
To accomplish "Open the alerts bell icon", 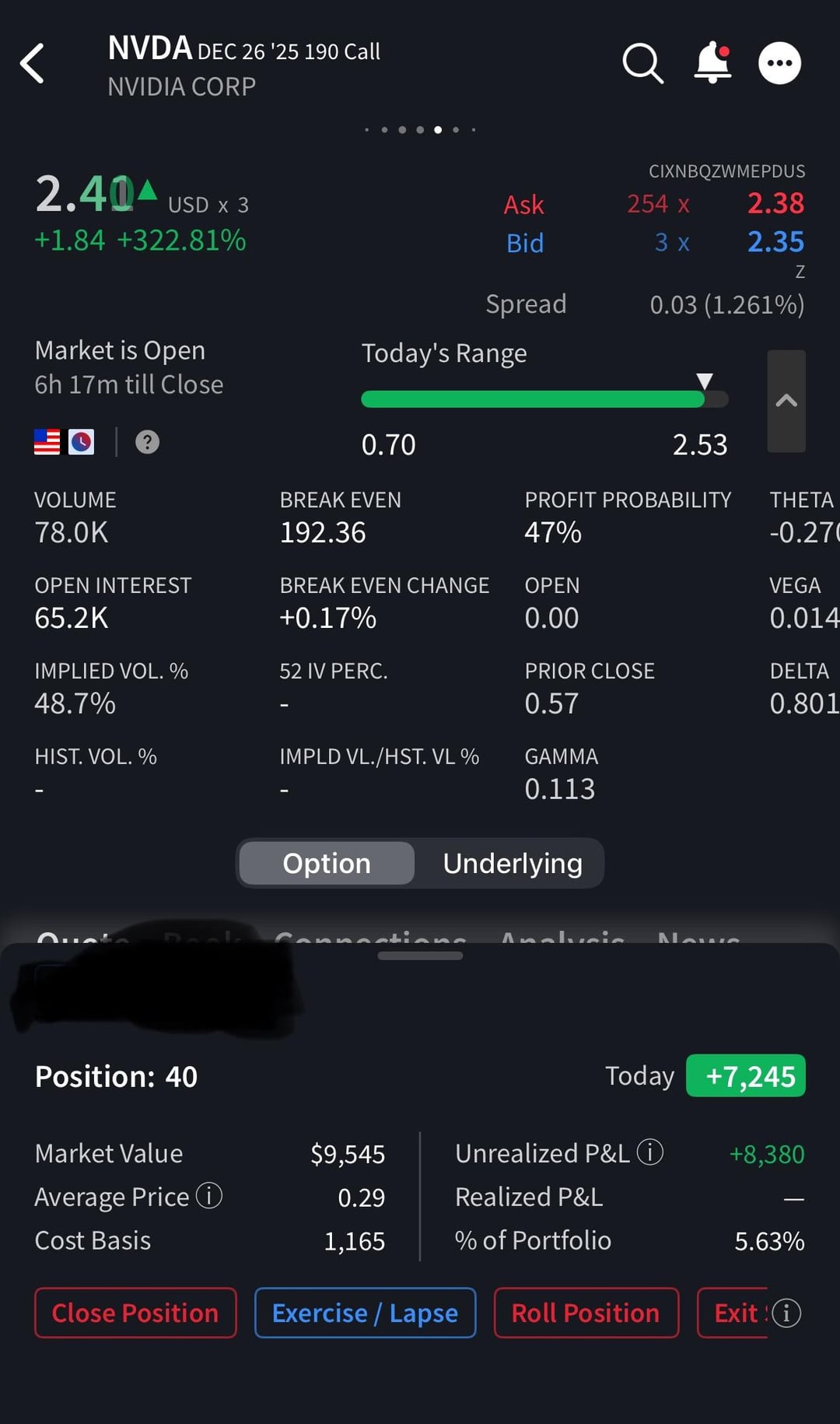I will click(x=712, y=63).
